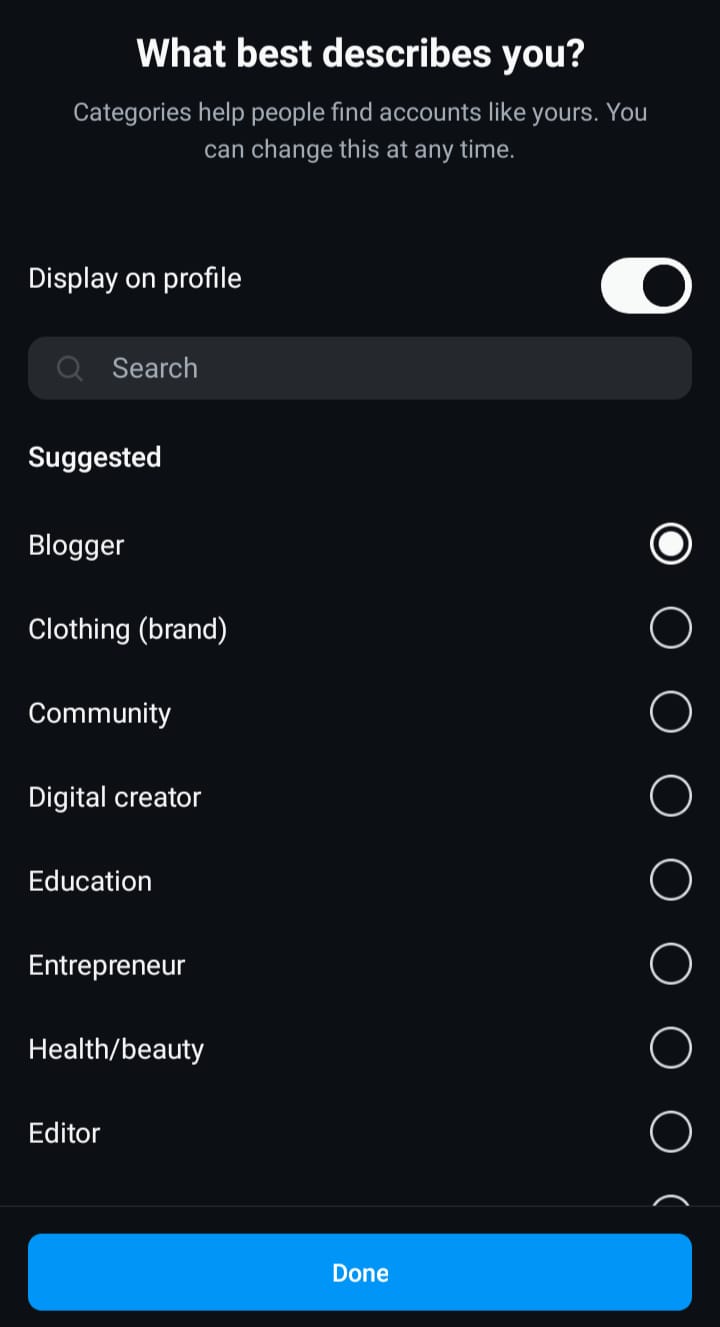Click the Digital creator label text
The width and height of the screenshot is (720, 1327).
[114, 796]
